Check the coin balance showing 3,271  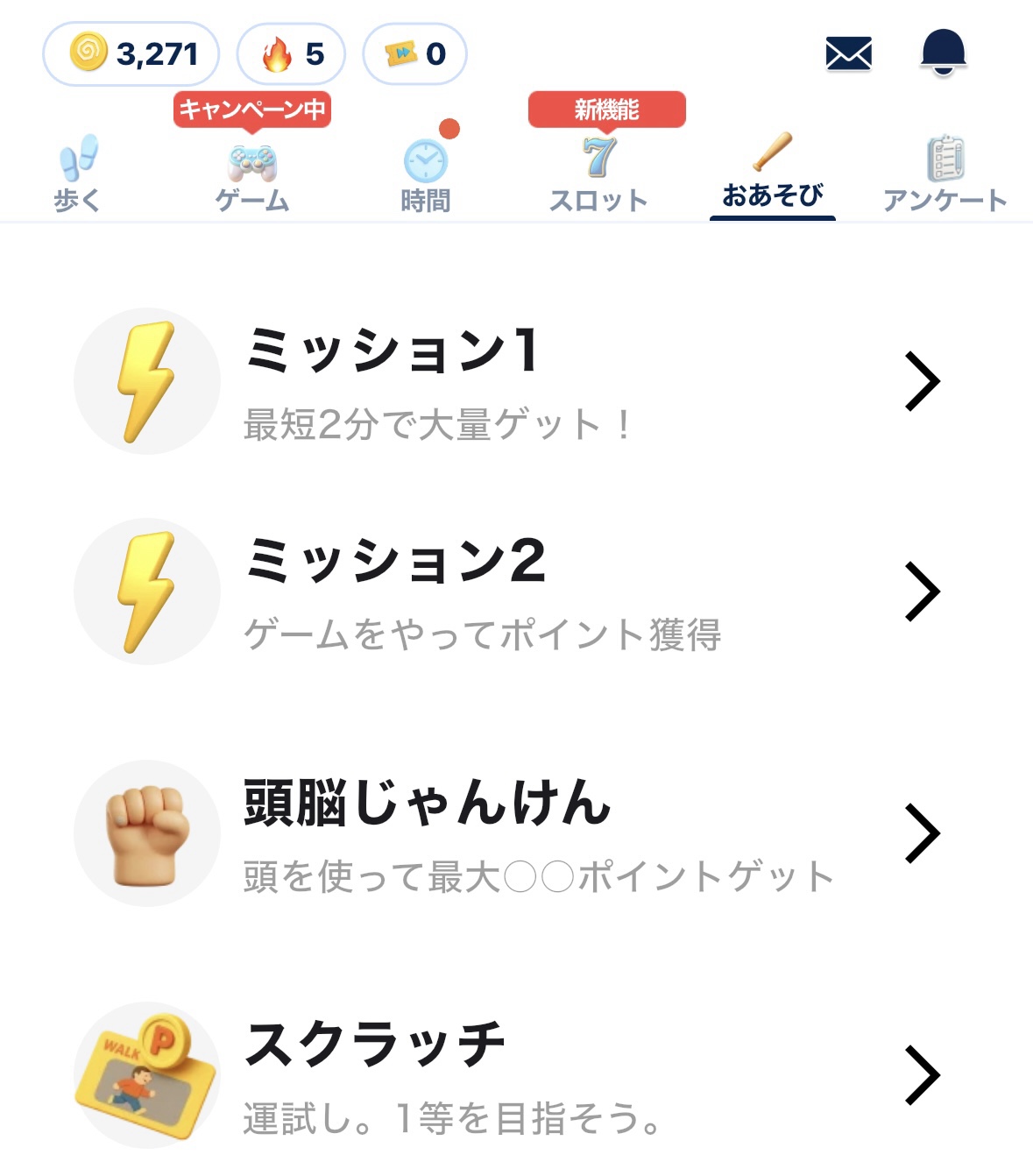[x=131, y=54]
